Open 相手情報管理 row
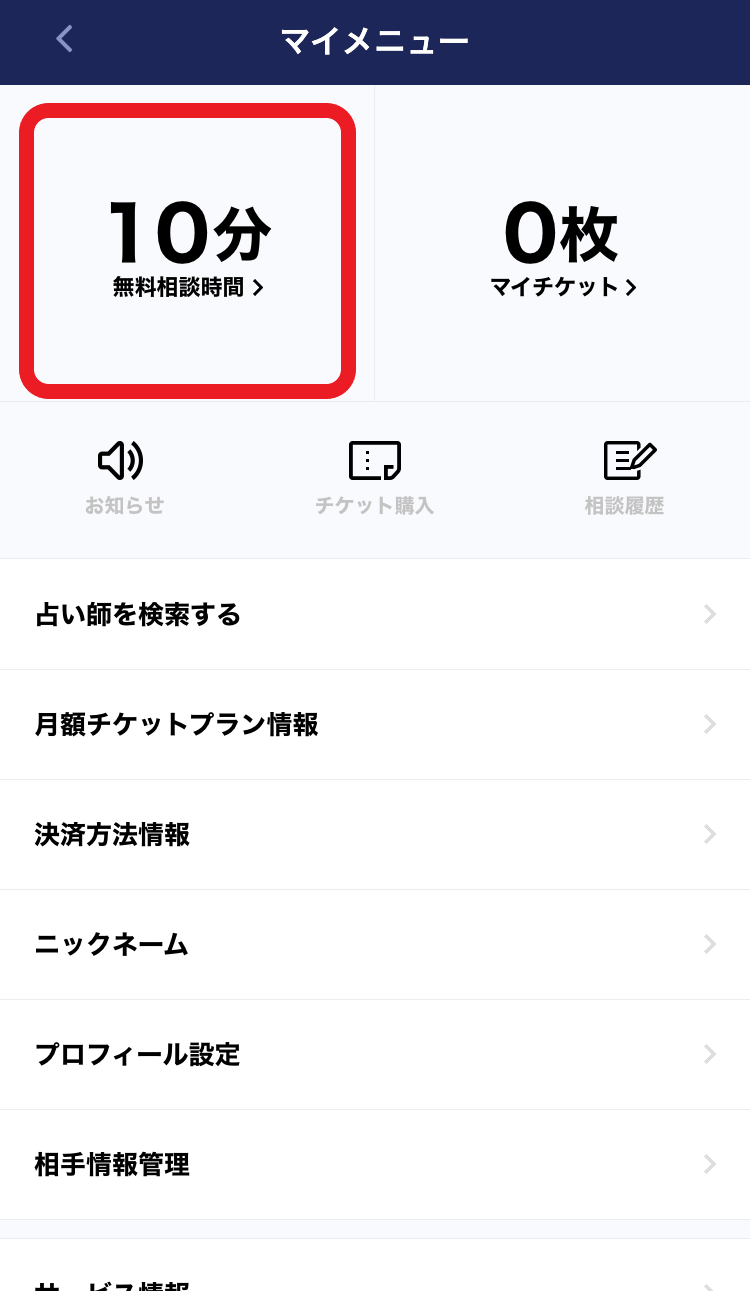Viewport: 750px width, 1291px height. click(x=375, y=1164)
